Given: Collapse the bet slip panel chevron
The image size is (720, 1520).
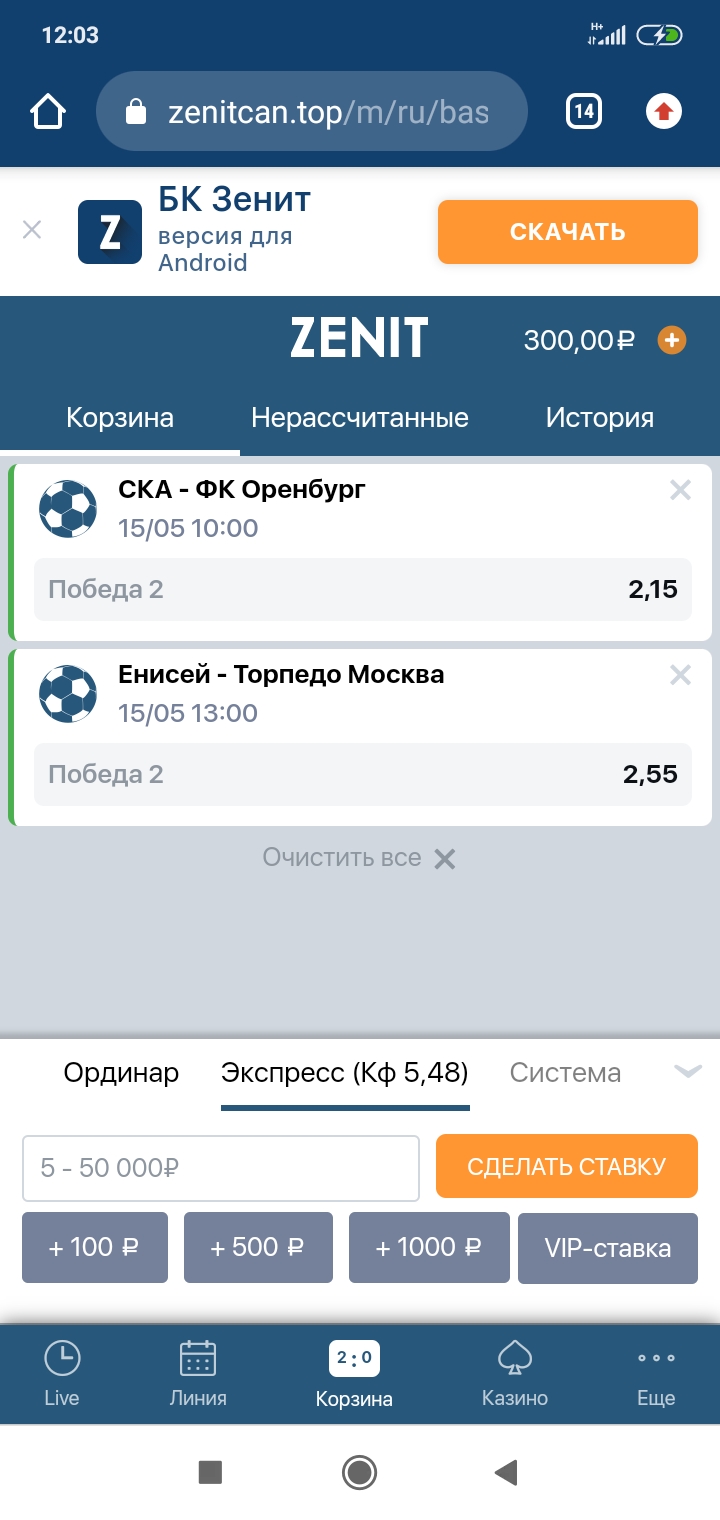Looking at the screenshot, I should pos(687,1072).
